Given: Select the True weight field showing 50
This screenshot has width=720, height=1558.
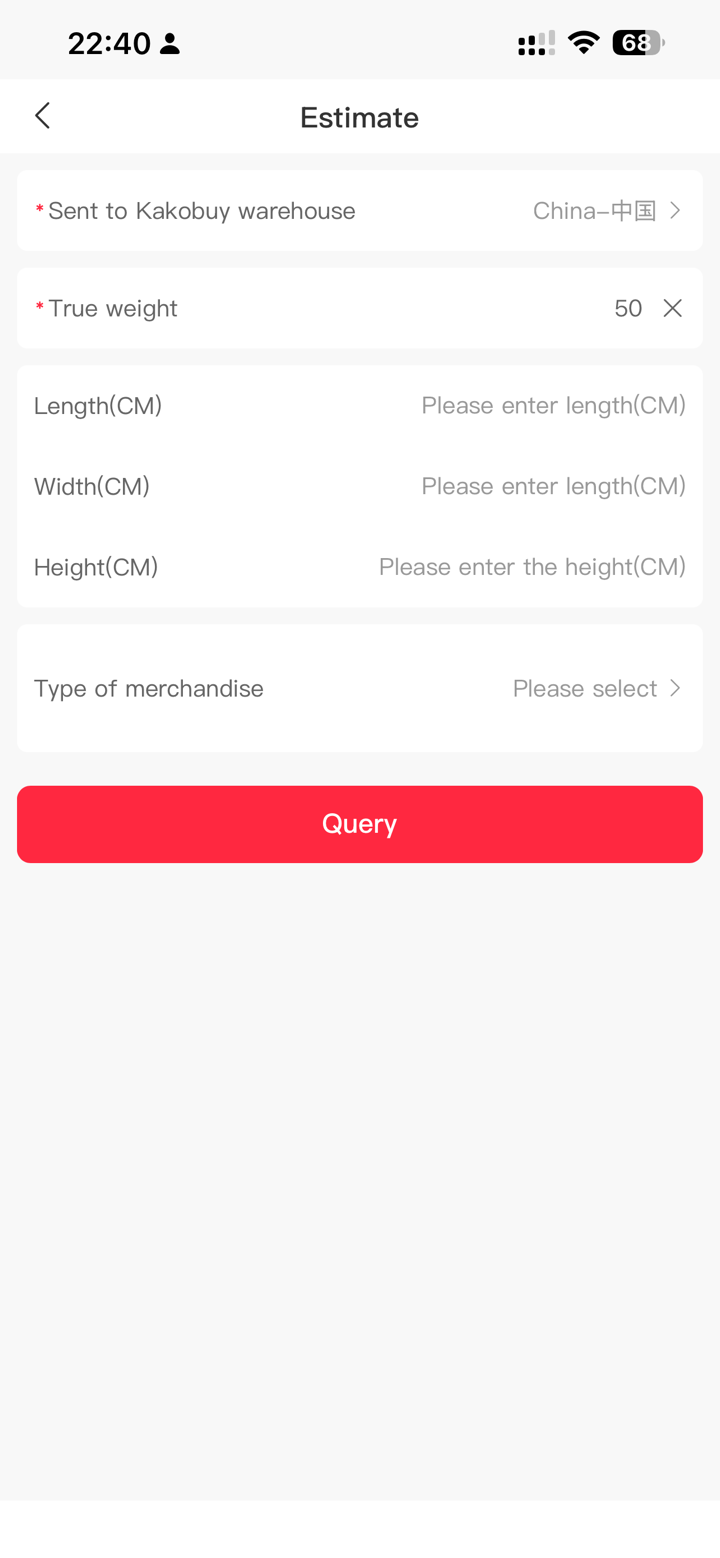Looking at the screenshot, I should pos(628,308).
